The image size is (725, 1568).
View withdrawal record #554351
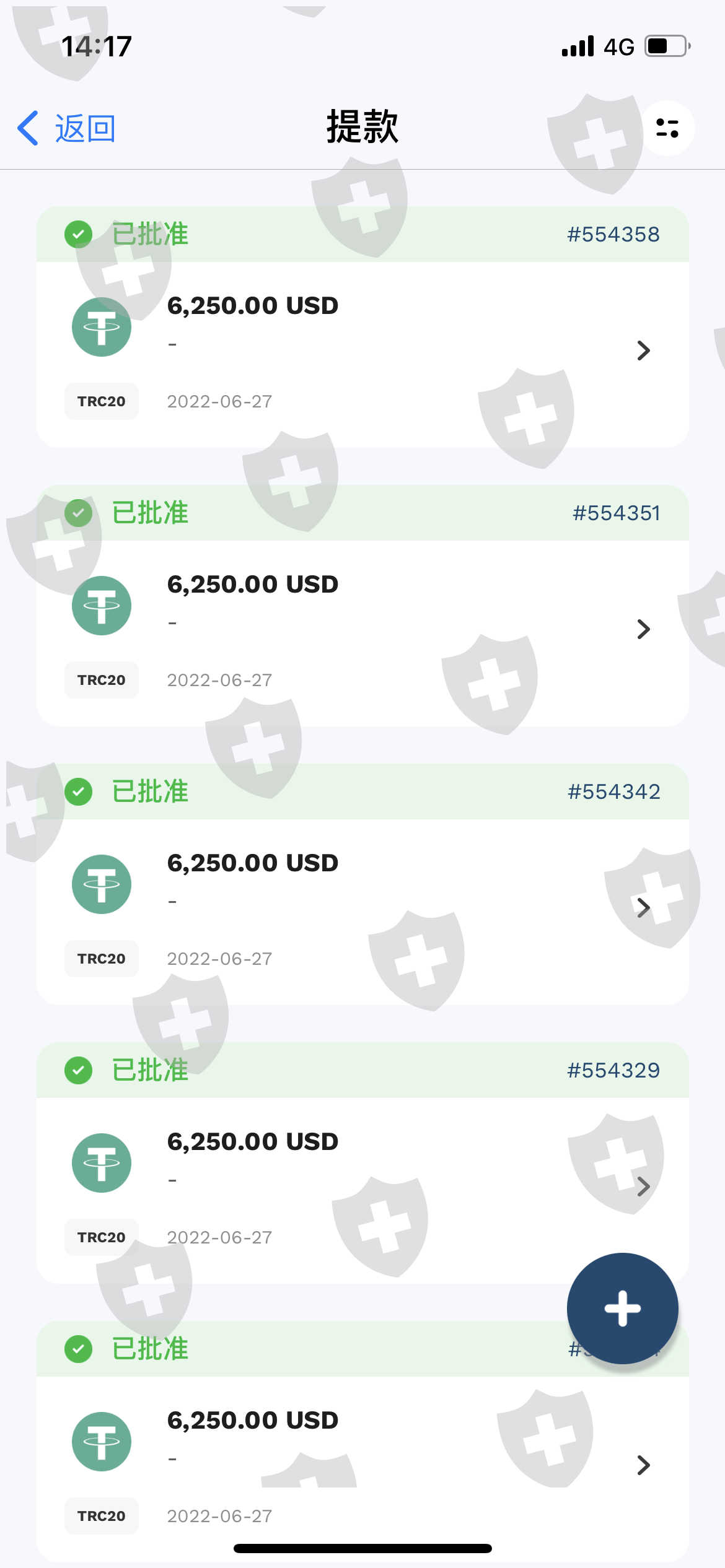click(x=362, y=605)
